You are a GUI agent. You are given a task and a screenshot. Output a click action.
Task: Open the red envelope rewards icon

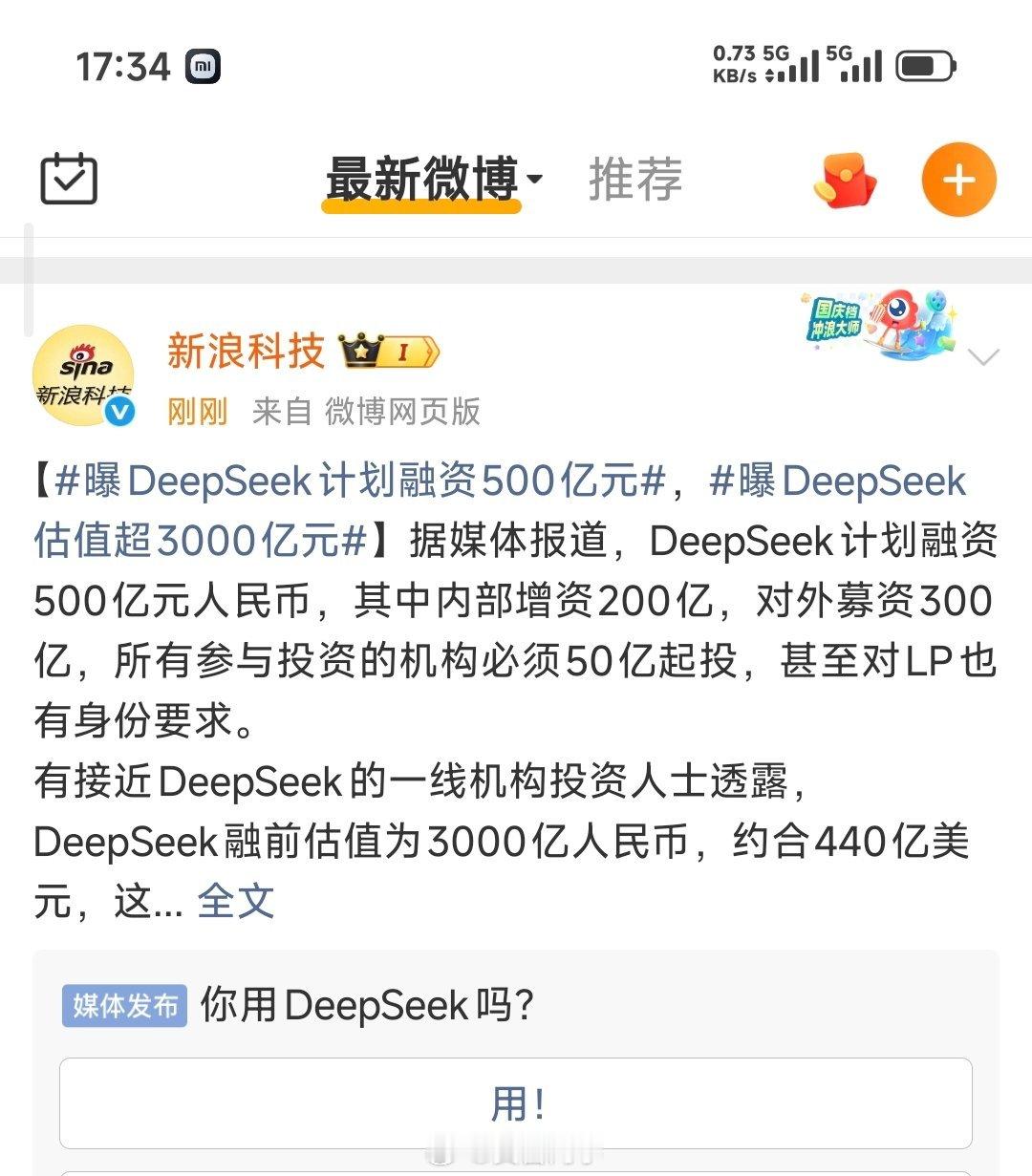tap(845, 179)
